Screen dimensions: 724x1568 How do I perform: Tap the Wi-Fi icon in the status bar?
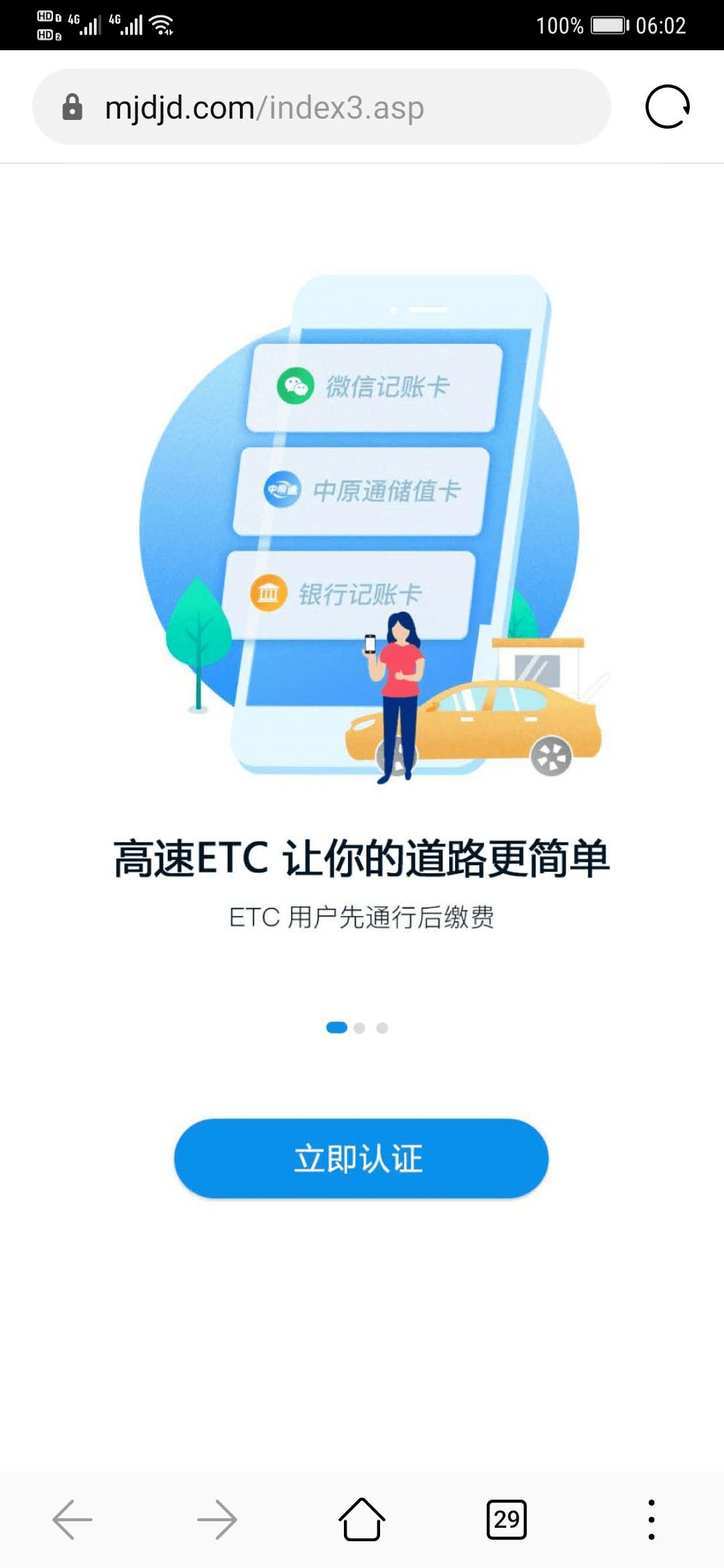coord(161,25)
